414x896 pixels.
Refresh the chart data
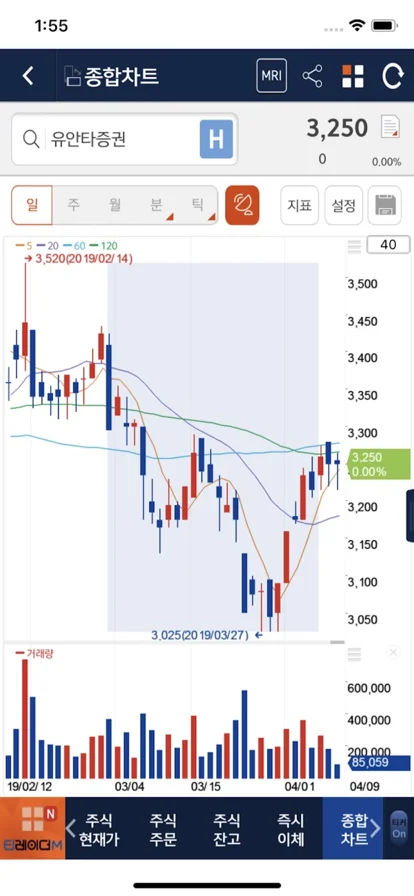[393, 76]
